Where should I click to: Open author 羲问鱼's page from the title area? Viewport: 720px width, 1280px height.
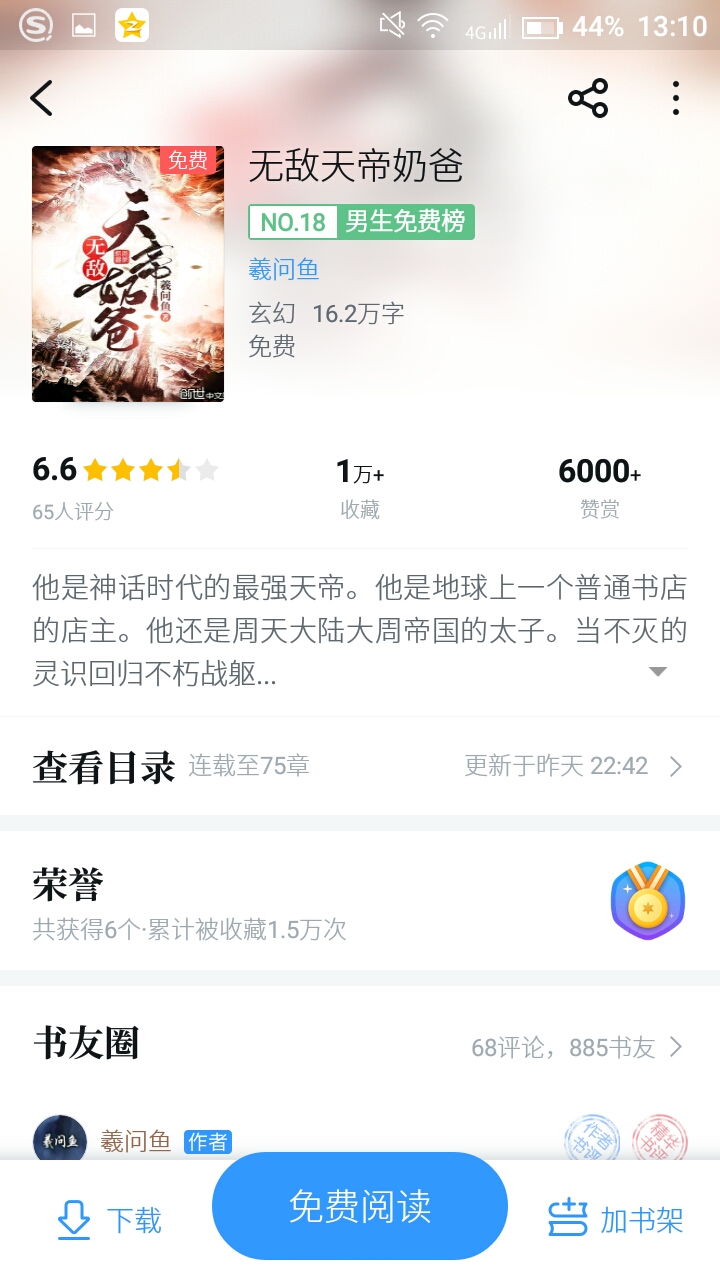tap(284, 269)
